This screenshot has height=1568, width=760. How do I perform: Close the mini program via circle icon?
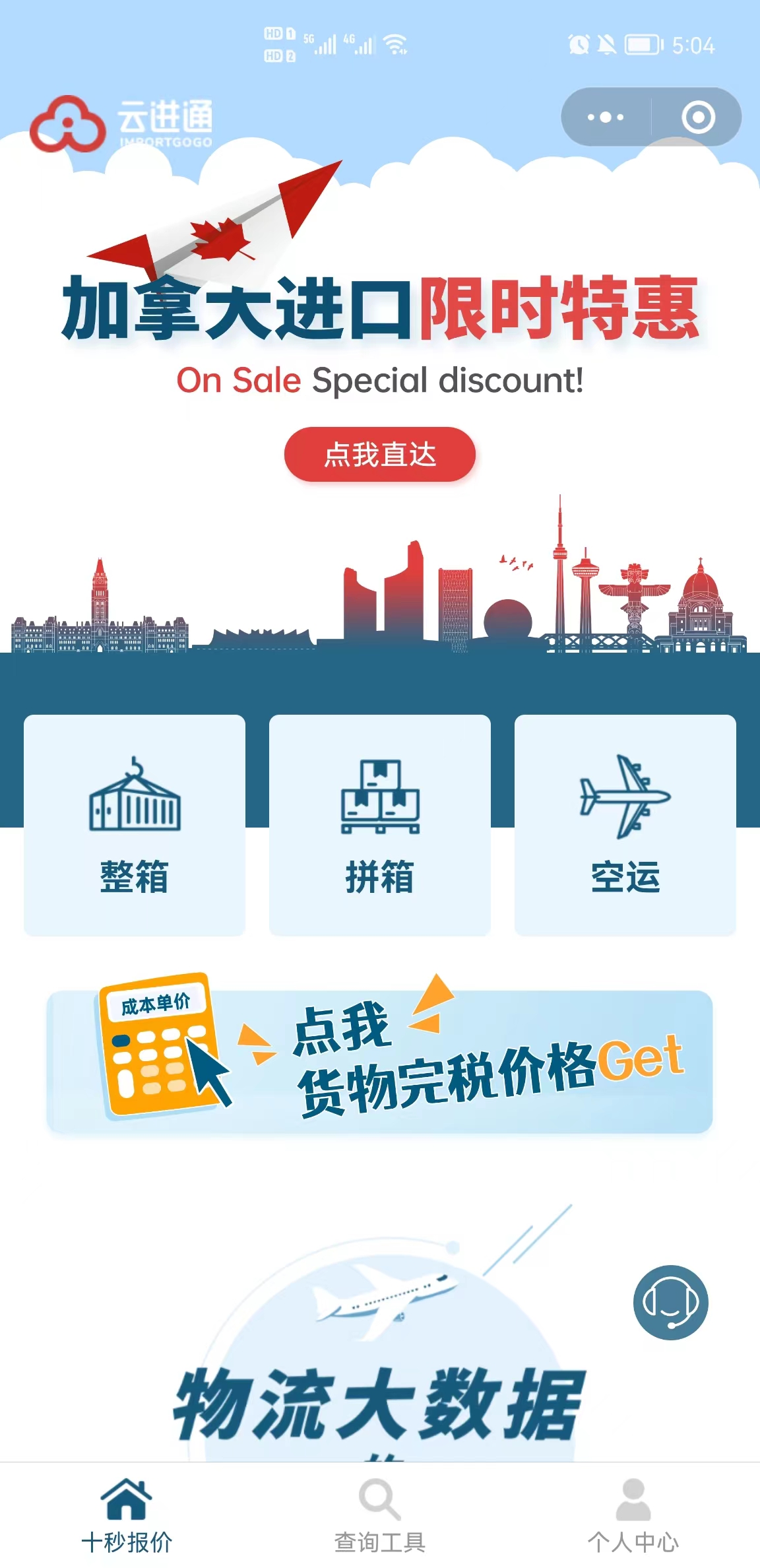tap(698, 117)
